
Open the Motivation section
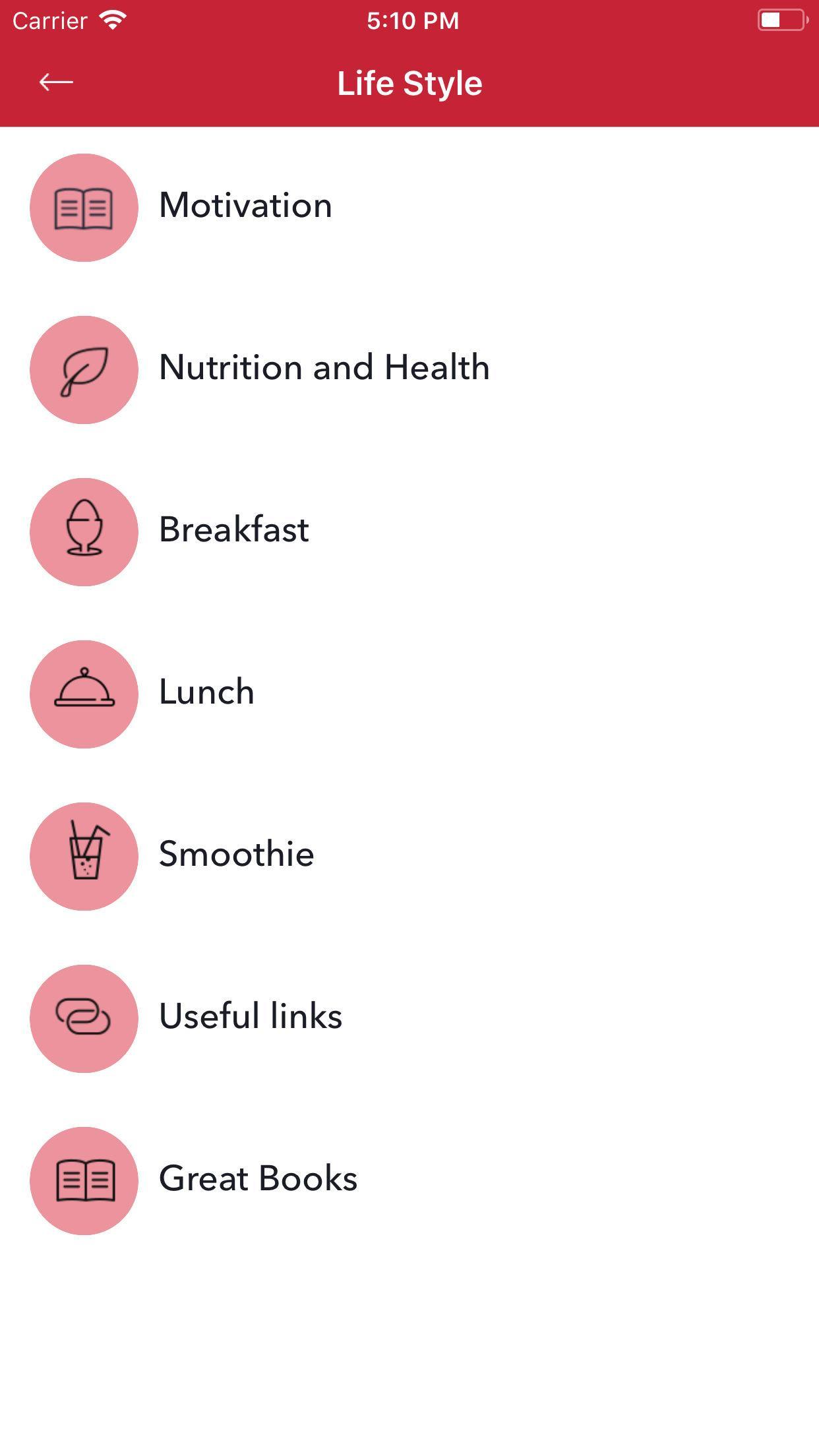[x=245, y=206]
